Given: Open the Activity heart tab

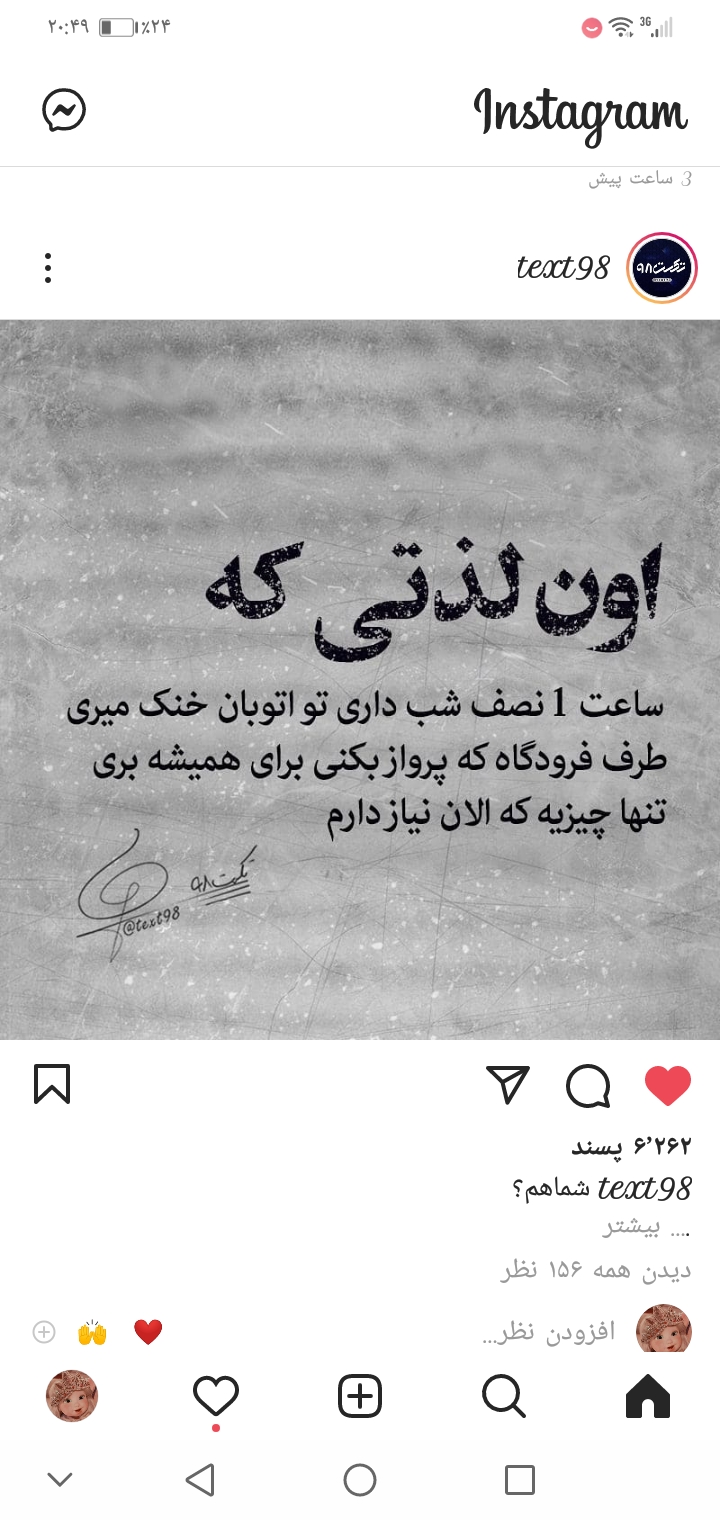Looking at the screenshot, I should 216,1395.
